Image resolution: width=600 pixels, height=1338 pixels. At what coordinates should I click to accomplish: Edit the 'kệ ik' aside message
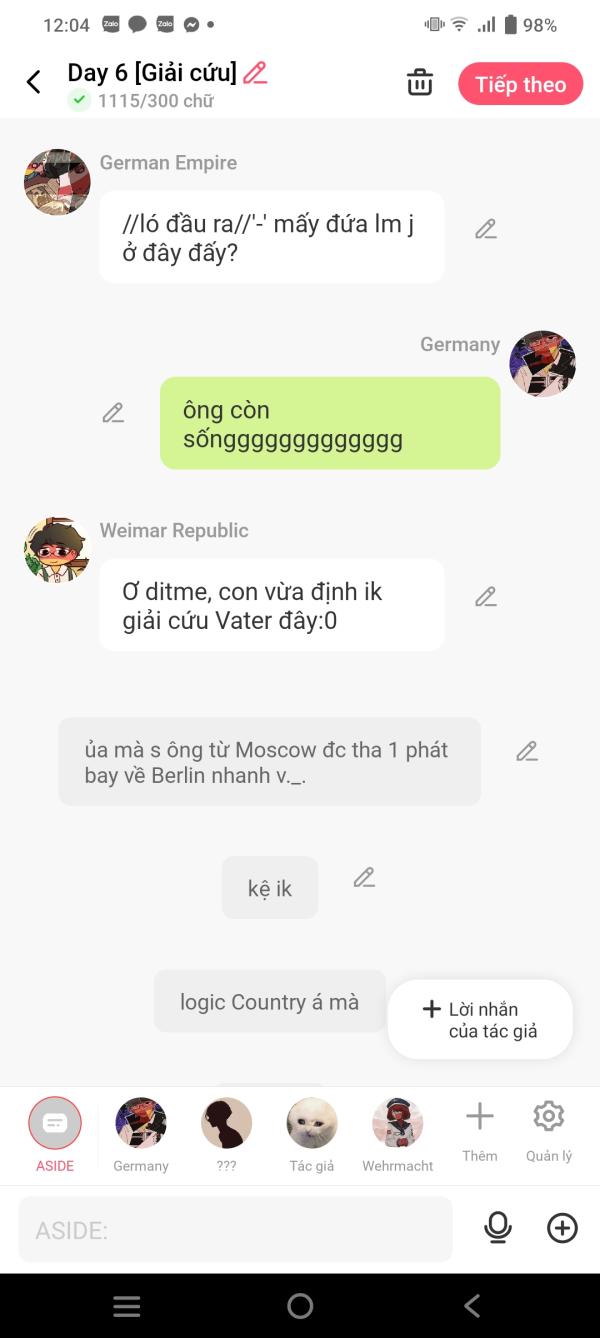tap(364, 877)
